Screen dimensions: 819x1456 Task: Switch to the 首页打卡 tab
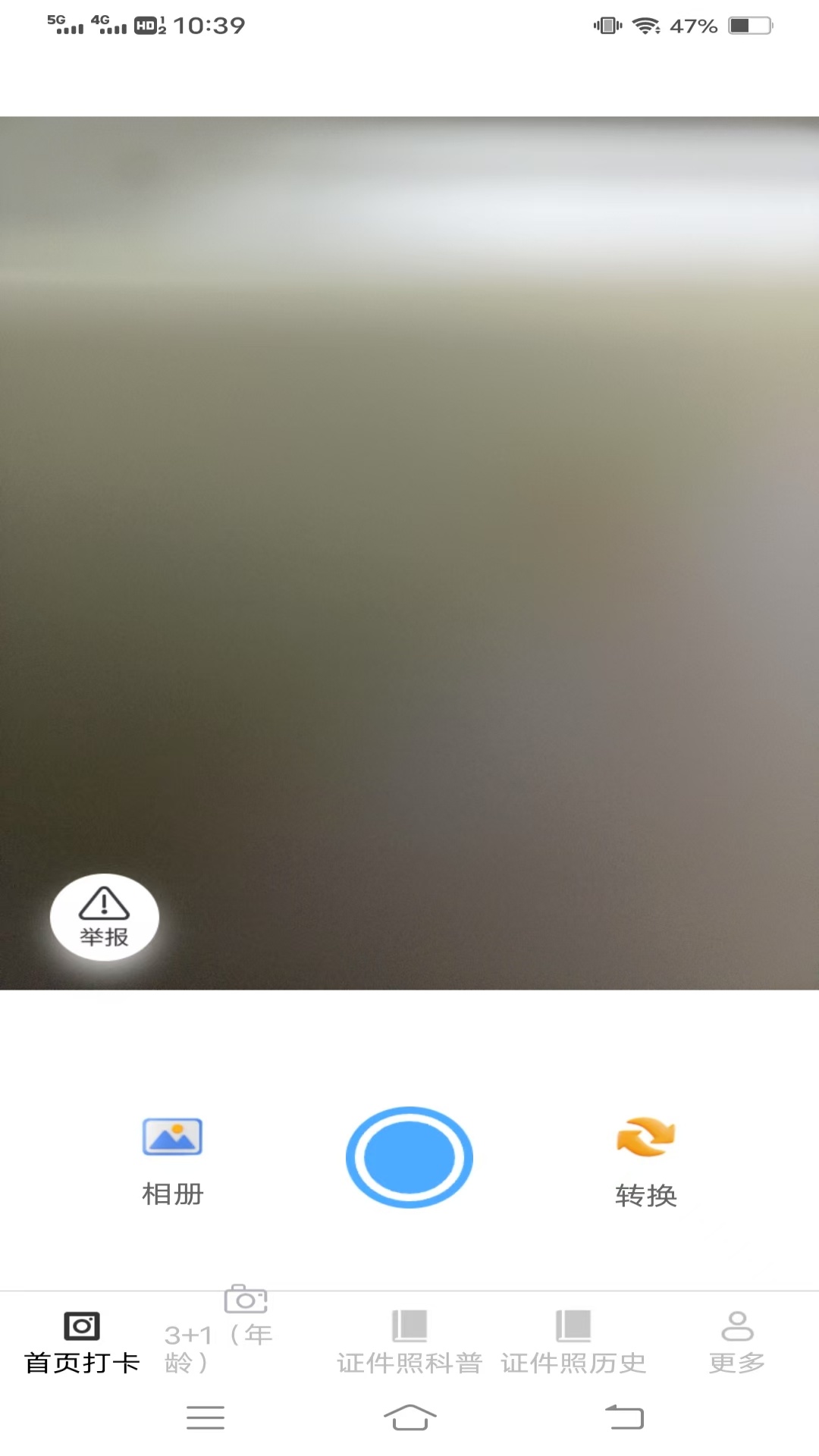coord(82,1342)
